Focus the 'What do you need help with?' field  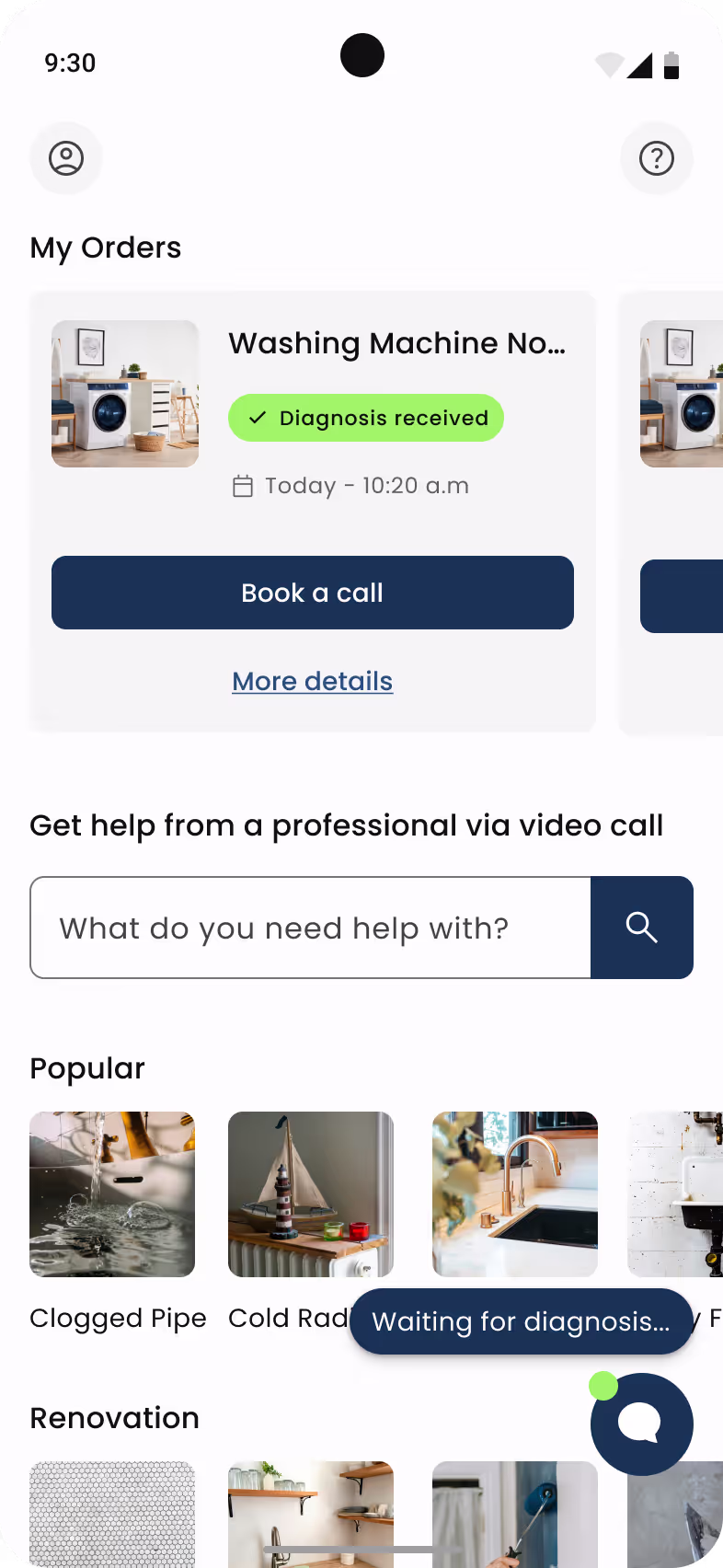[311, 928]
